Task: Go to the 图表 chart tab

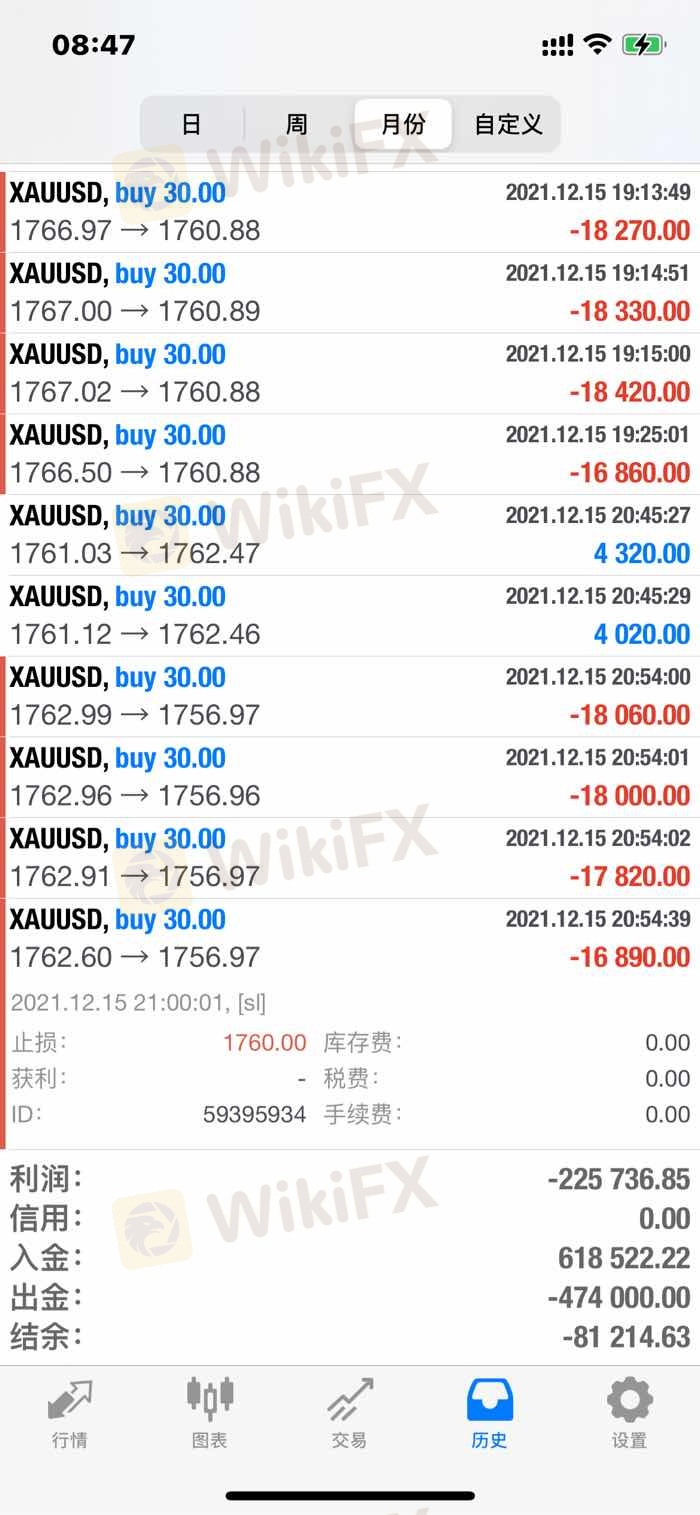Action: pos(210,1413)
